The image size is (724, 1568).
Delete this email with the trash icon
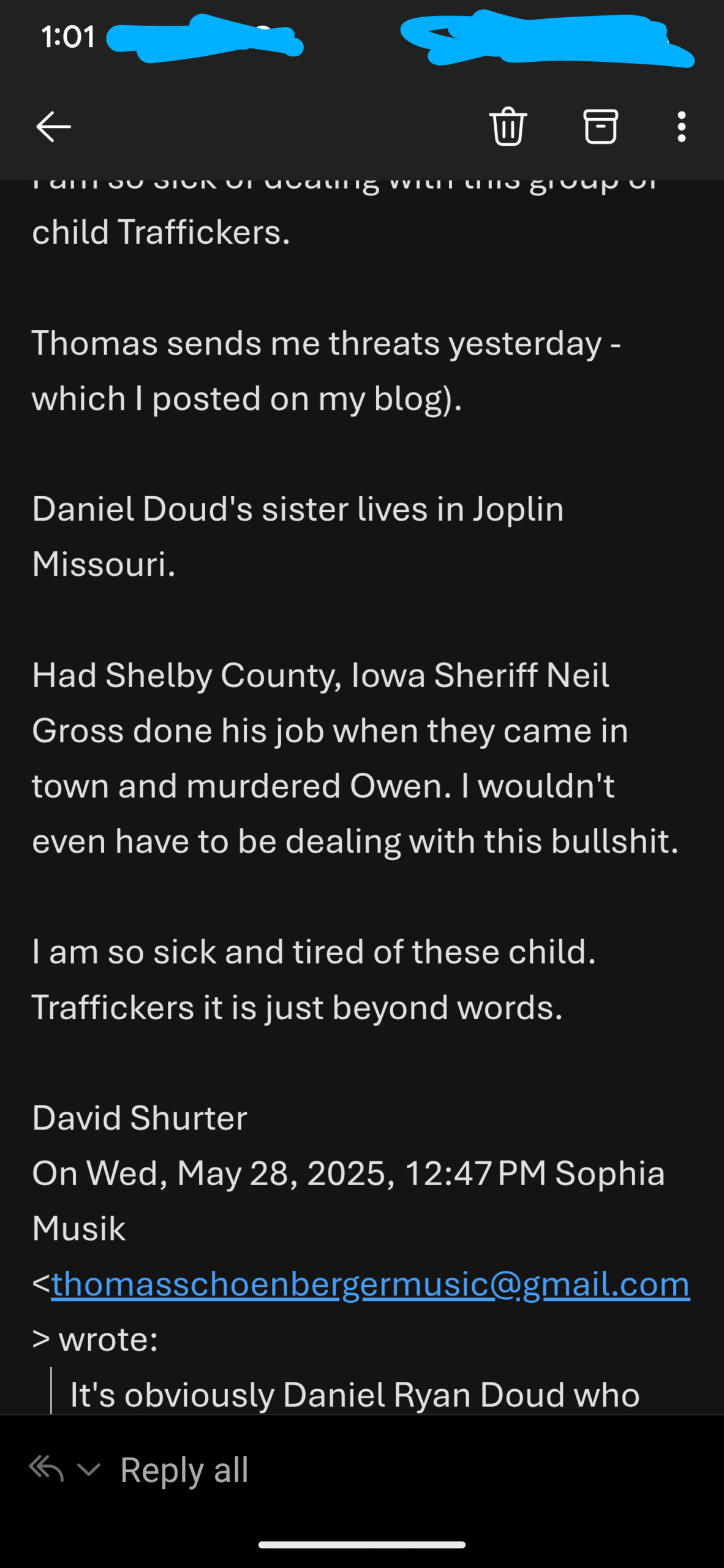[x=508, y=126]
